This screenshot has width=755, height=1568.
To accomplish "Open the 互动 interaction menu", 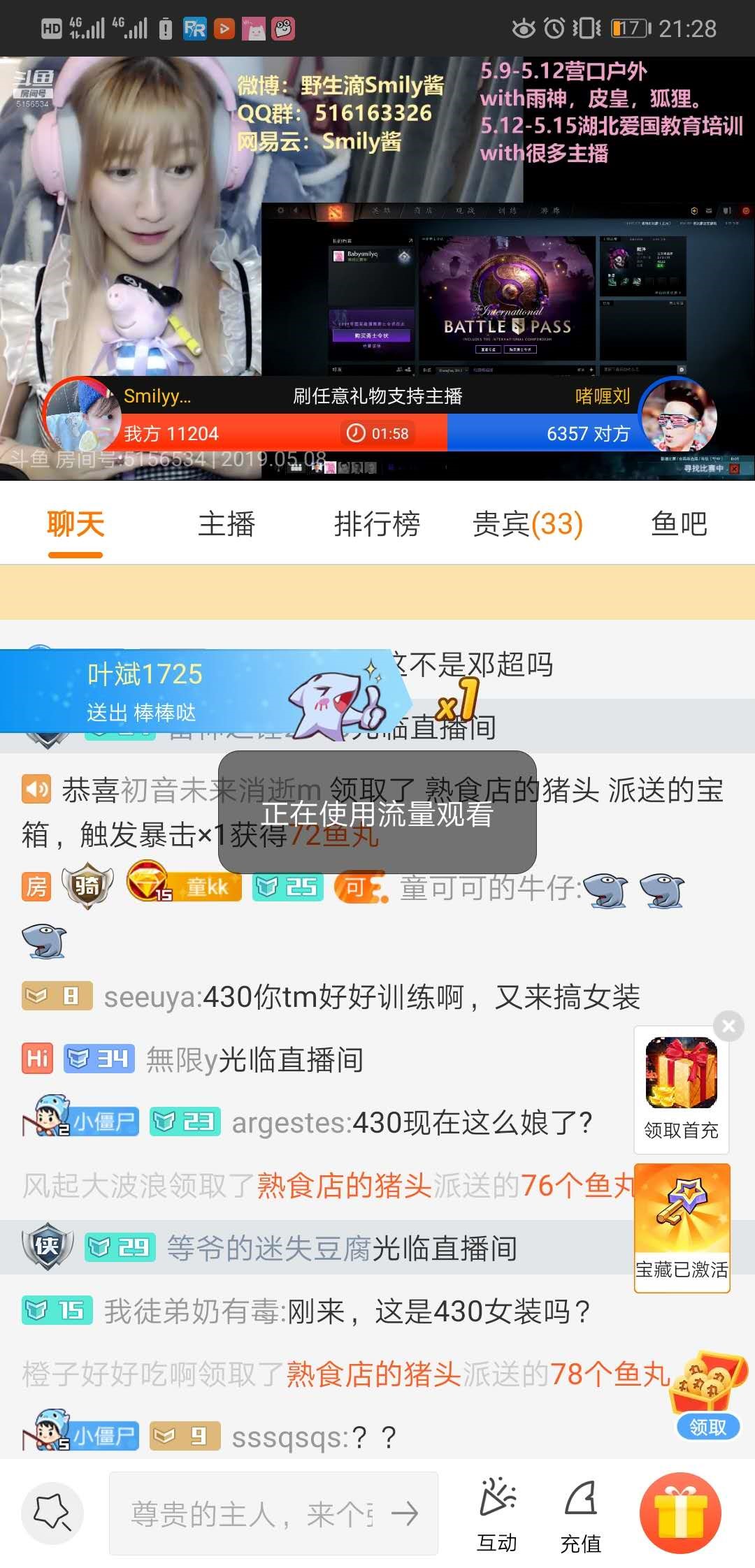I will coord(497,1514).
